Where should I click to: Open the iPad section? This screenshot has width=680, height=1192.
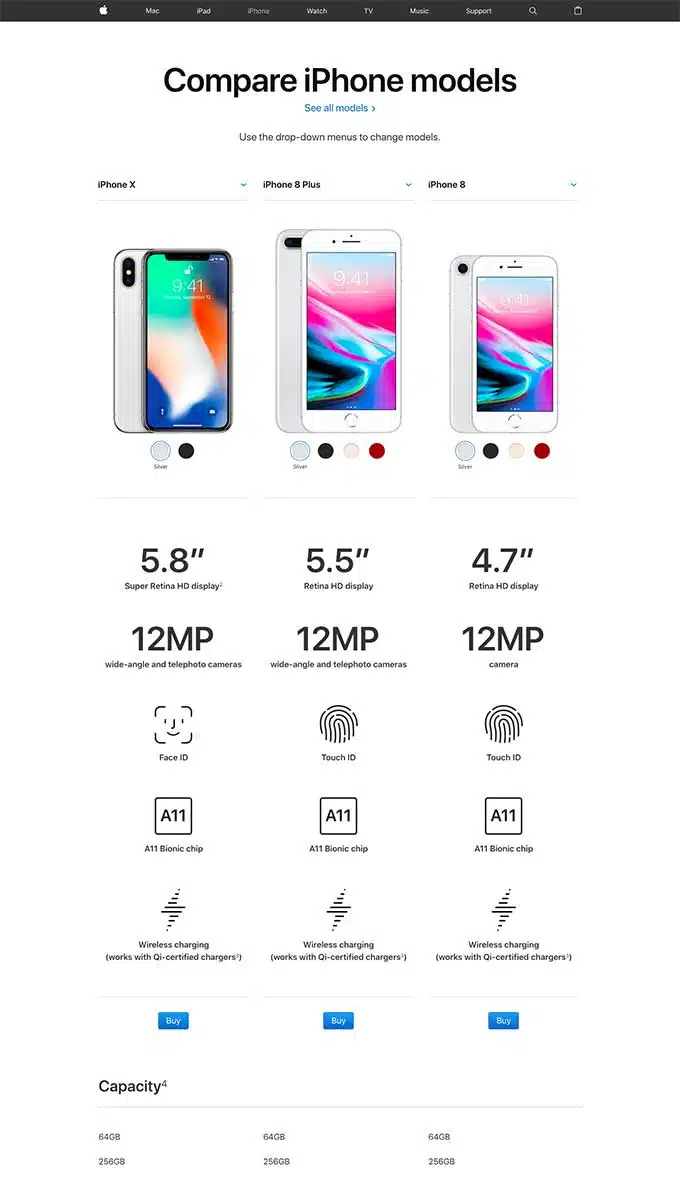[203, 11]
